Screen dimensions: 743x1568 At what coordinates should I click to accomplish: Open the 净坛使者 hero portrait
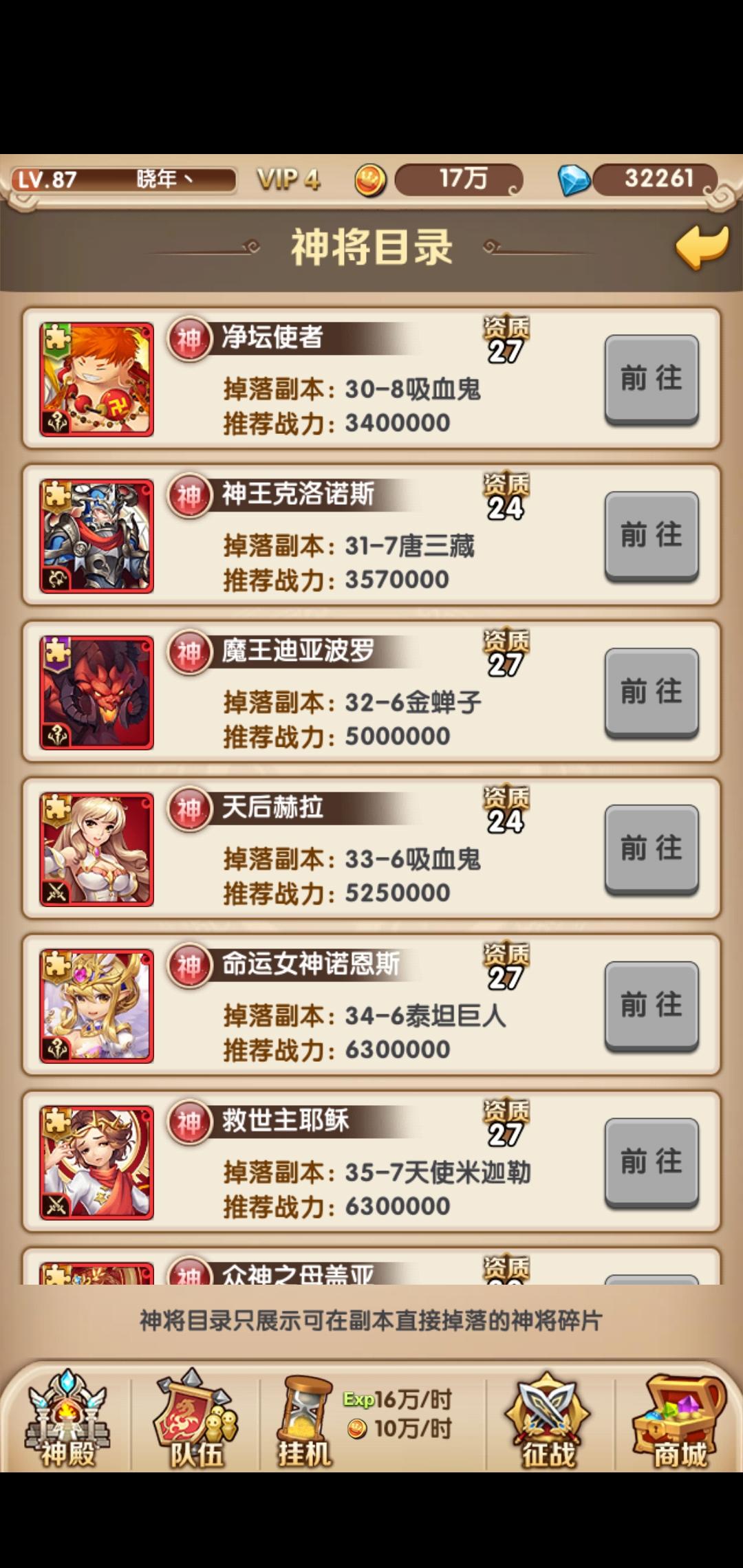[96, 379]
